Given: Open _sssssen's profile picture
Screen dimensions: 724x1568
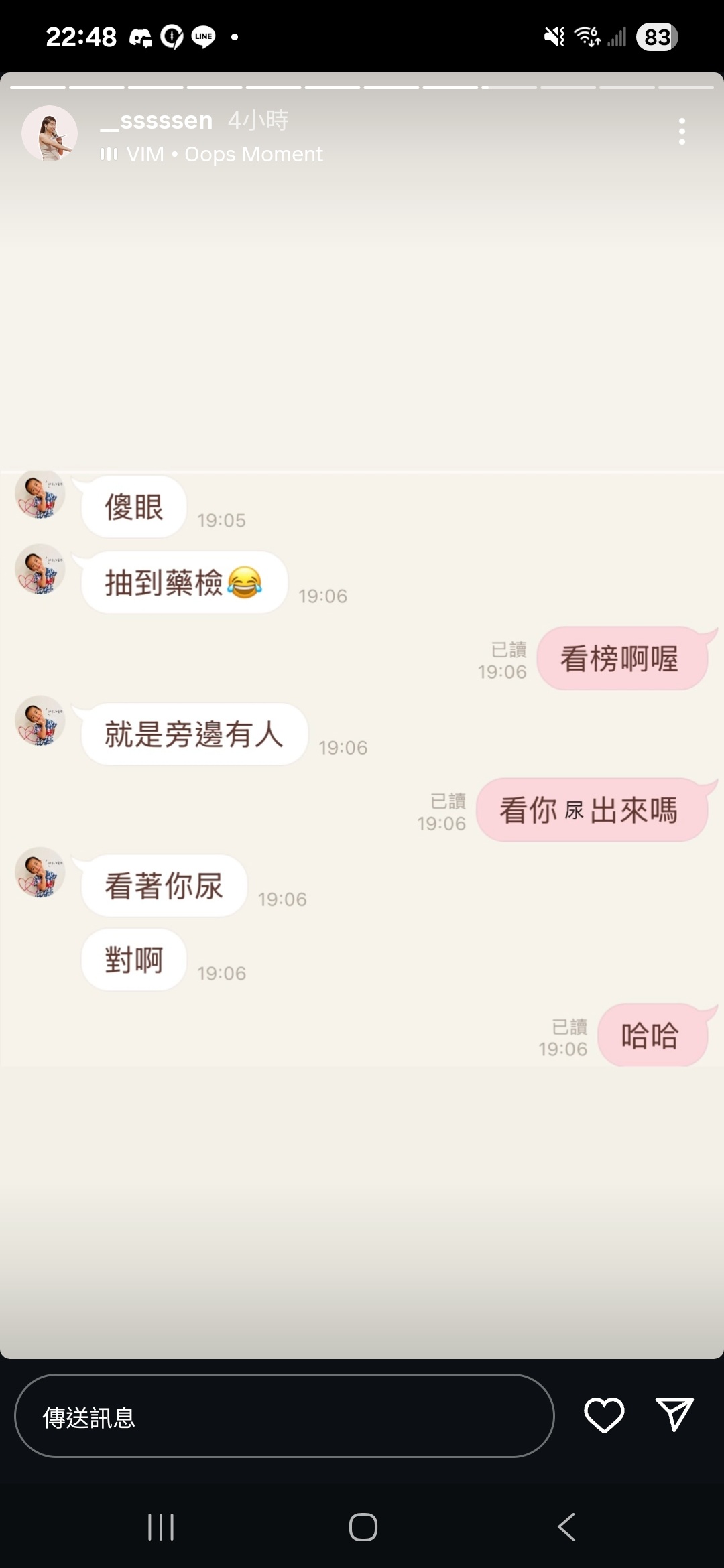Looking at the screenshot, I should [x=50, y=133].
